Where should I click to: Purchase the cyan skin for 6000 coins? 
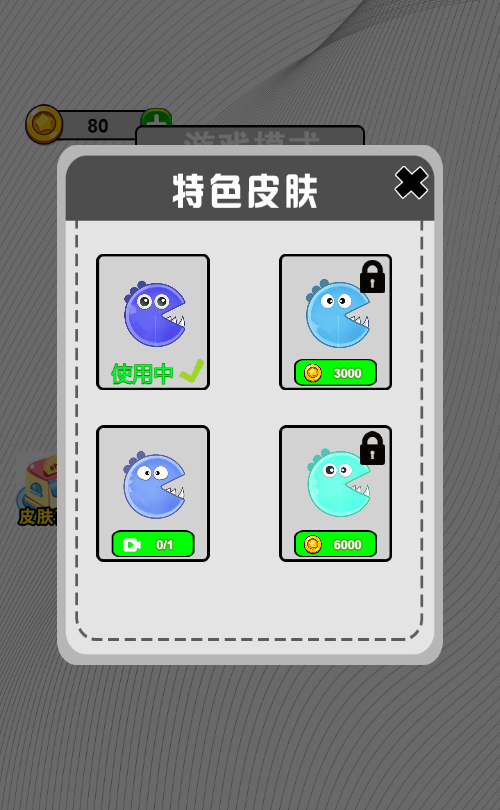pyautogui.click(x=335, y=544)
